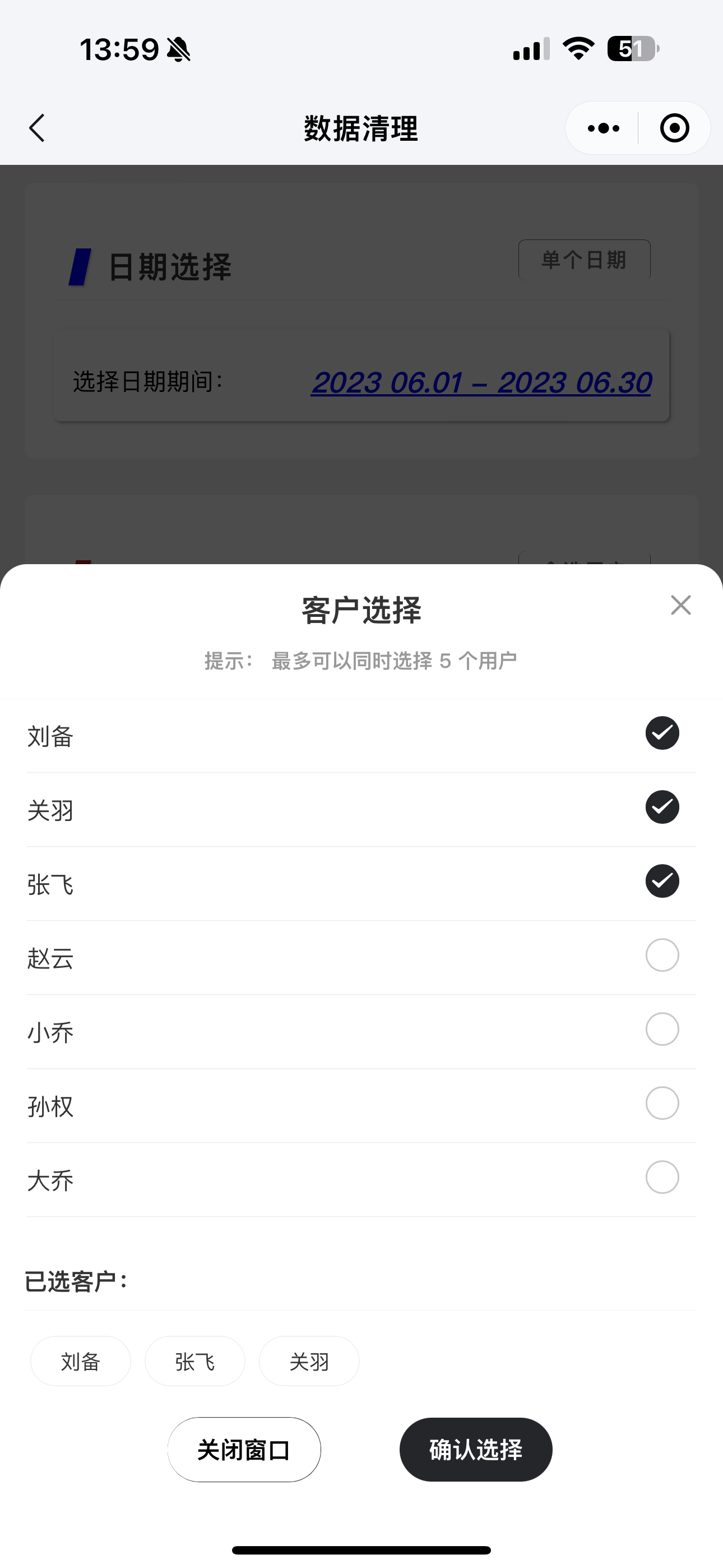This screenshot has height=1568, width=723.
Task: Select 大乔 in the list
Action: tap(662, 1177)
